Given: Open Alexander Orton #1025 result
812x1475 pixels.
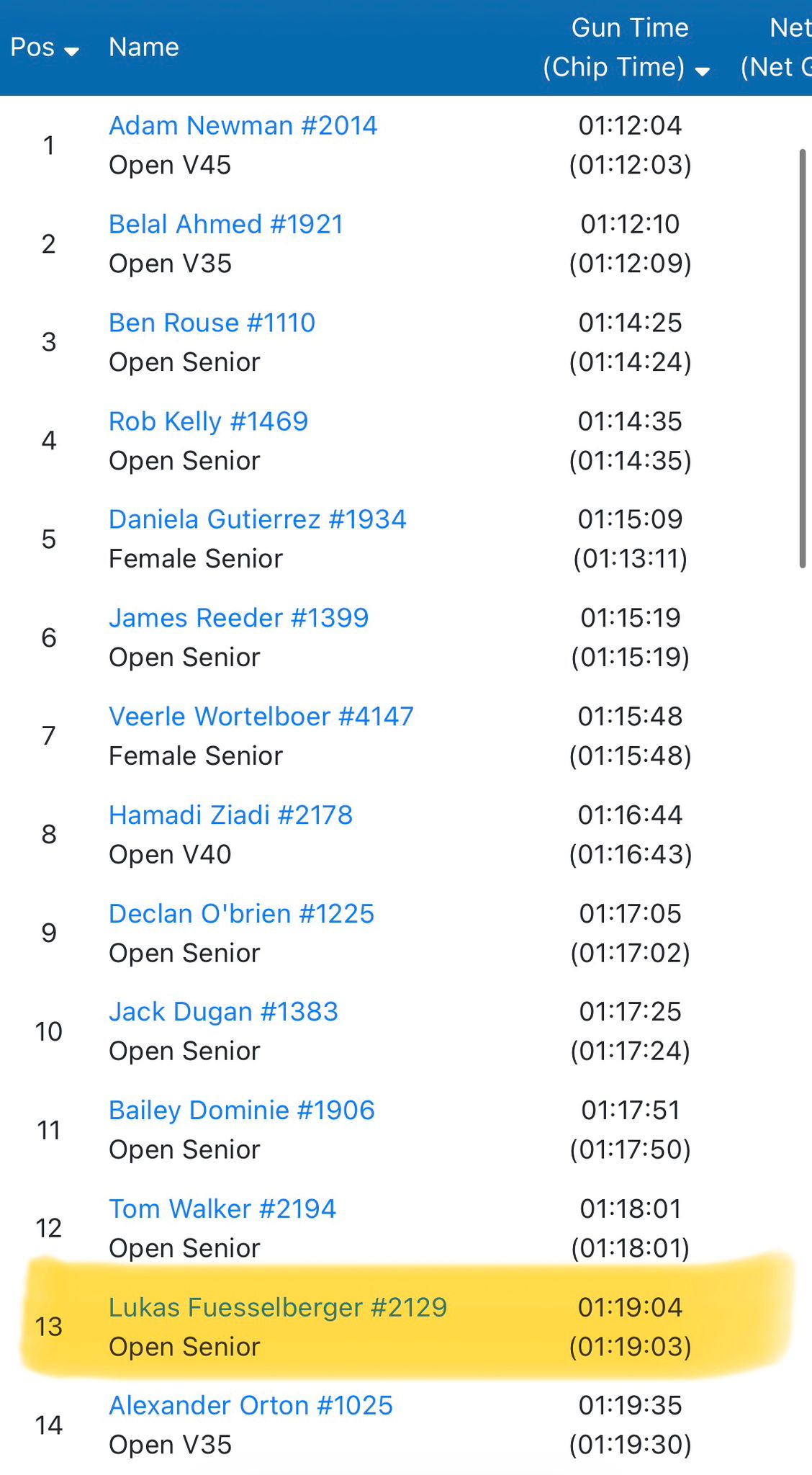Looking at the screenshot, I should 251,1405.
